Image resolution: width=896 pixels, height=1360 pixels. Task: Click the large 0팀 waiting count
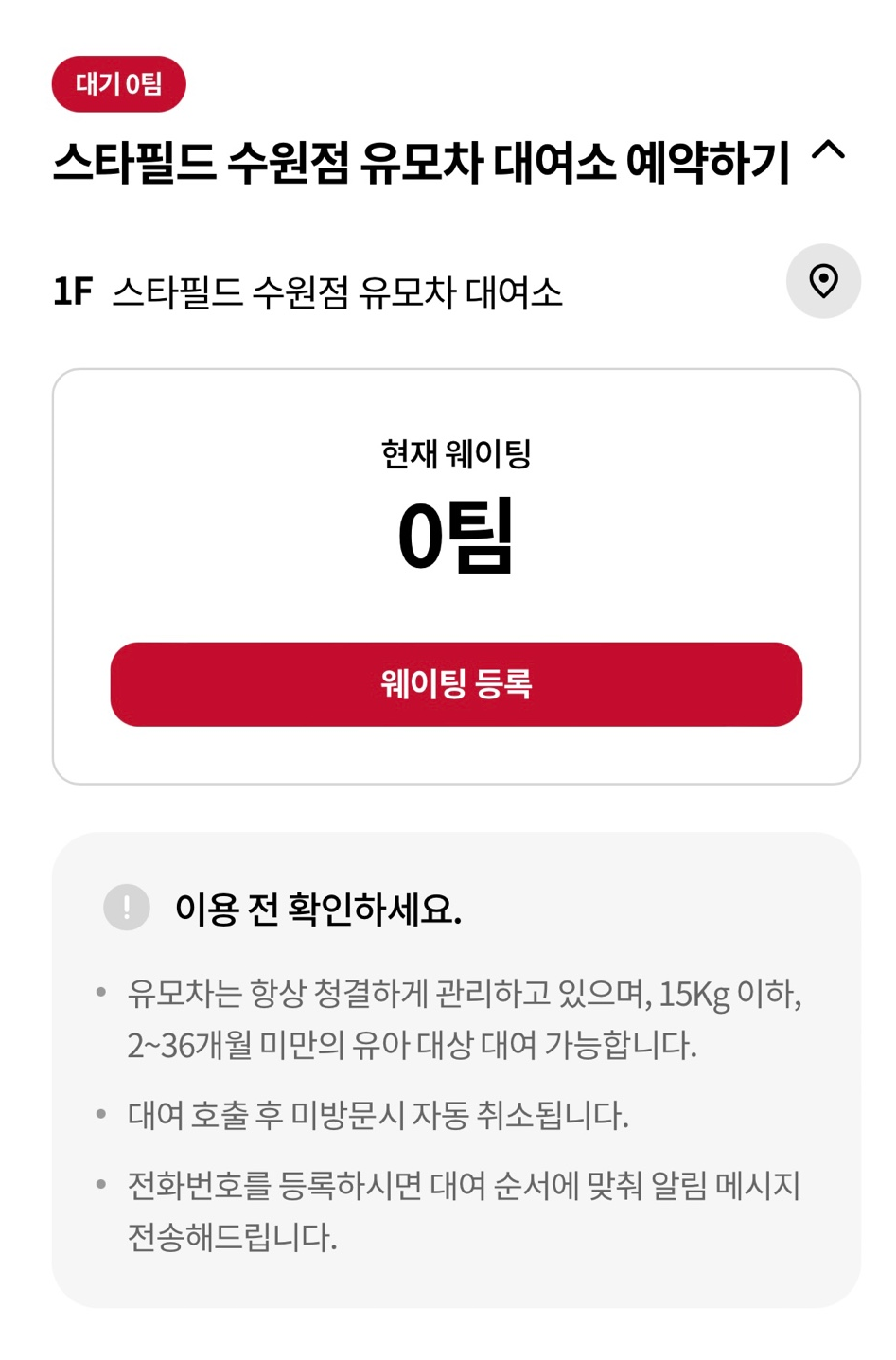(456, 535)
